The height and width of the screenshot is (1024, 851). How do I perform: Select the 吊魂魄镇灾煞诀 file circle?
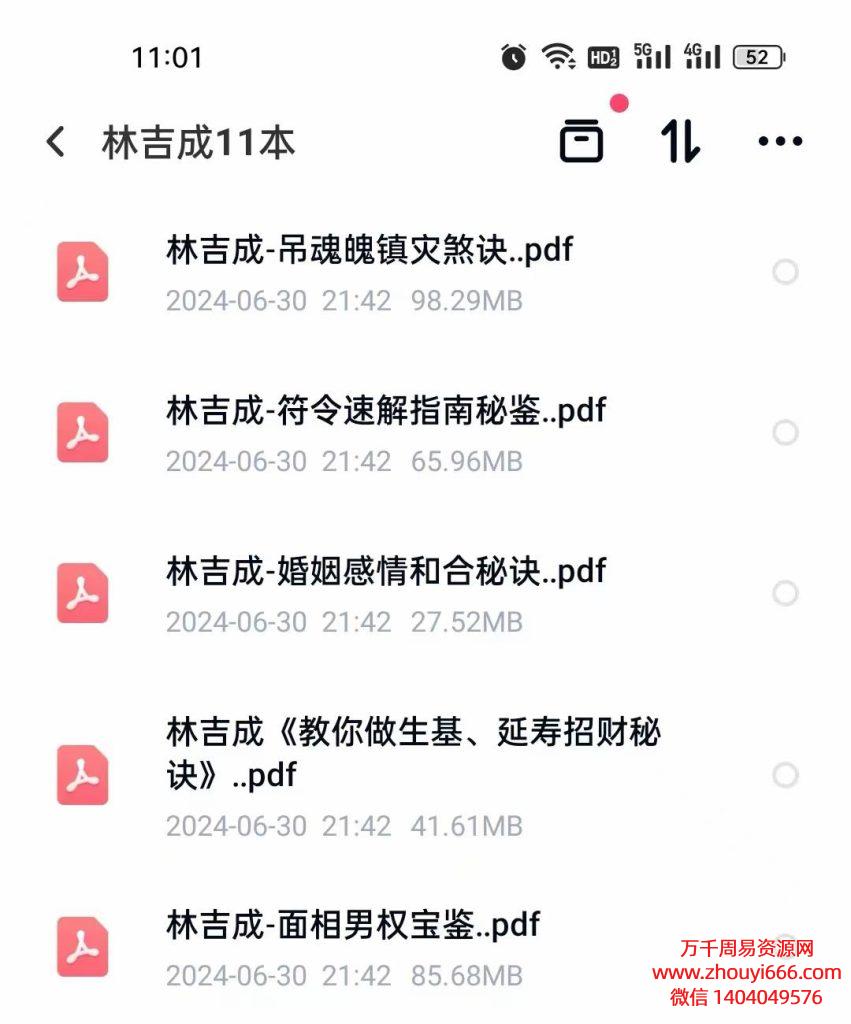[x=785, y=272]
